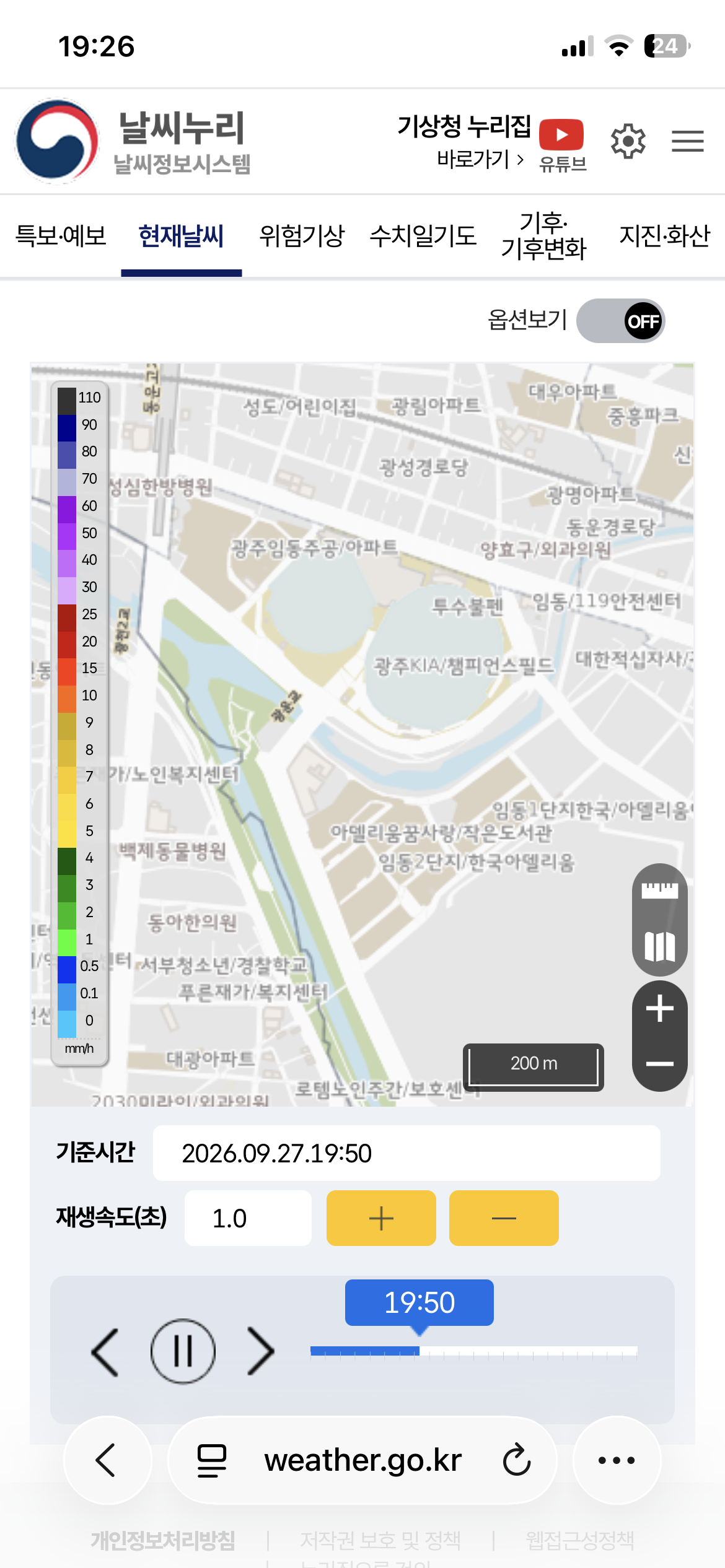Viewport: 725px width, 1568px height.
Task: Decrease playback speed with yellow minus
Action: (x=504, y=1218)
